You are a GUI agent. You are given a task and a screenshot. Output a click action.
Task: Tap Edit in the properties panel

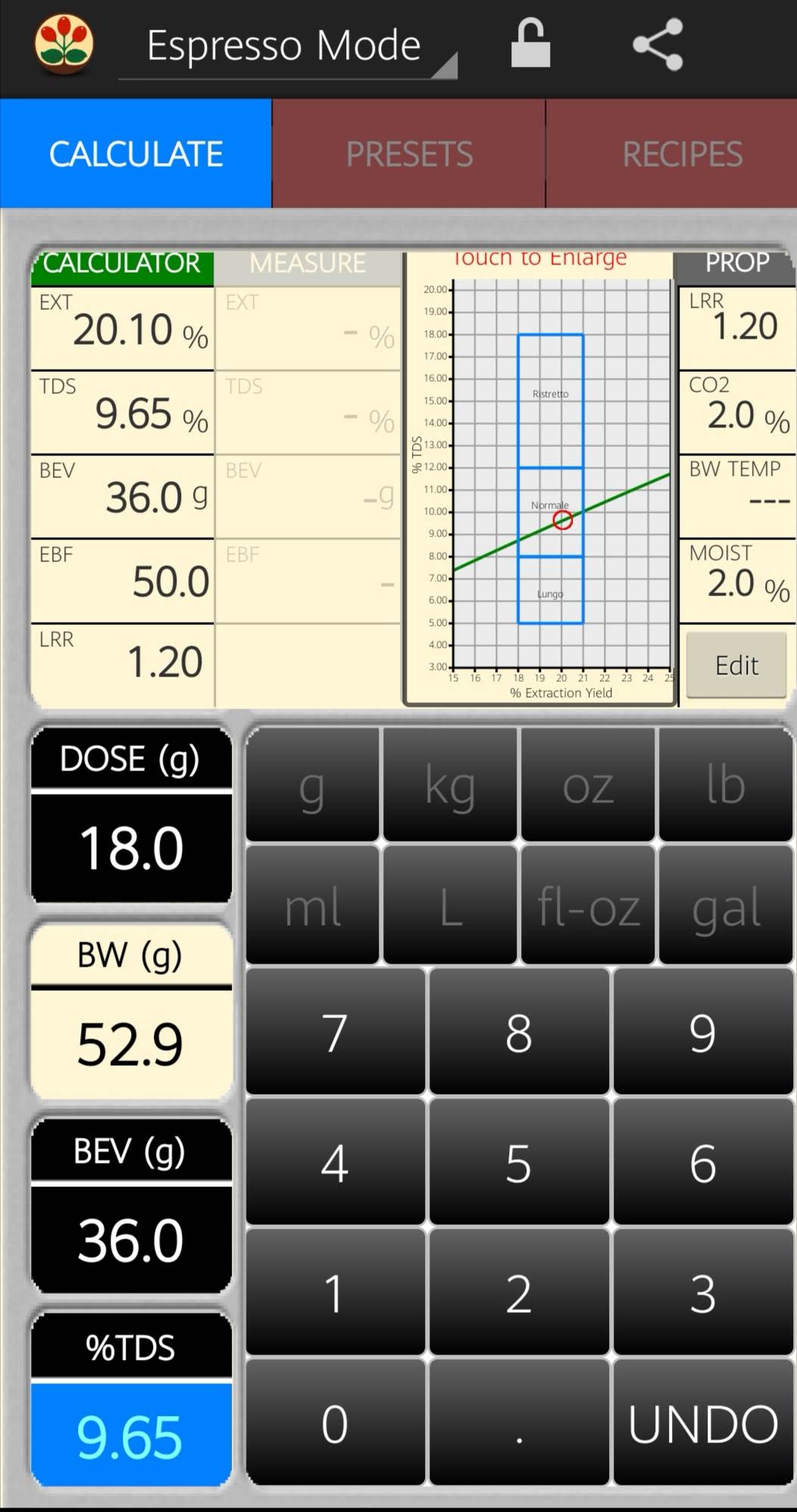pyautogui.click(x=736, y=665)
